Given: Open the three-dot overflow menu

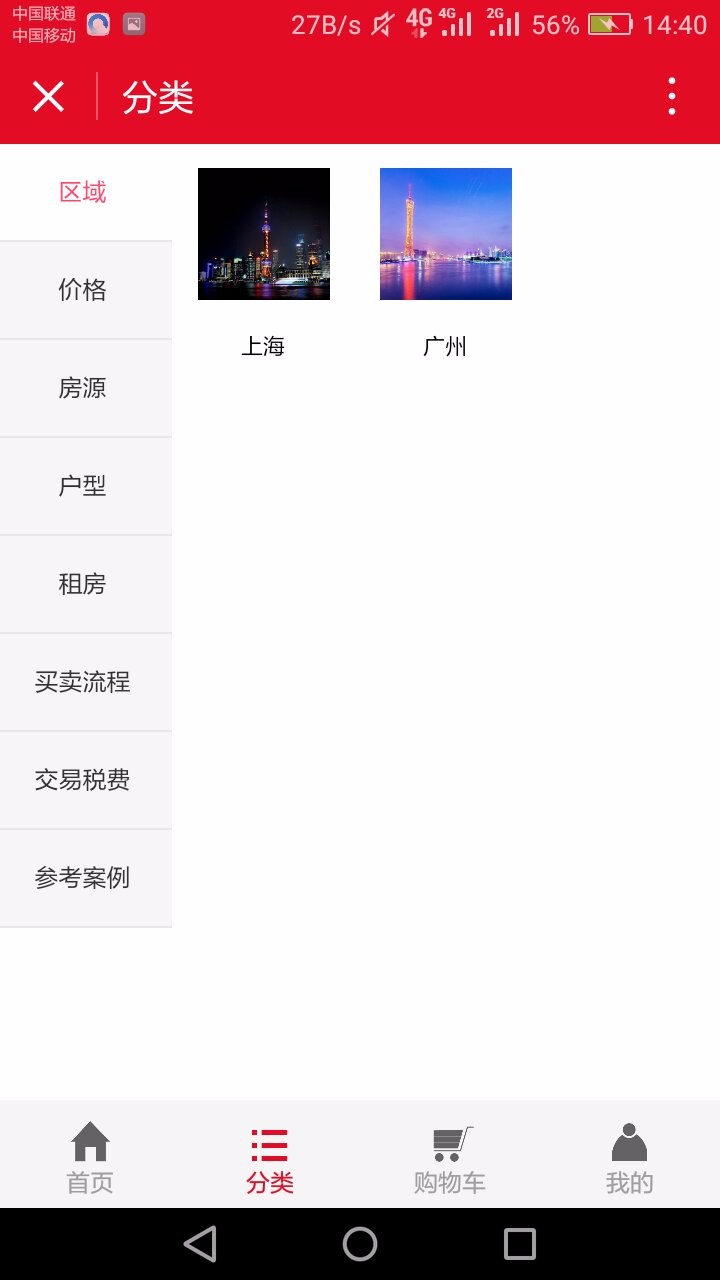Looking at the screenshot, I should tap(672, 97).
